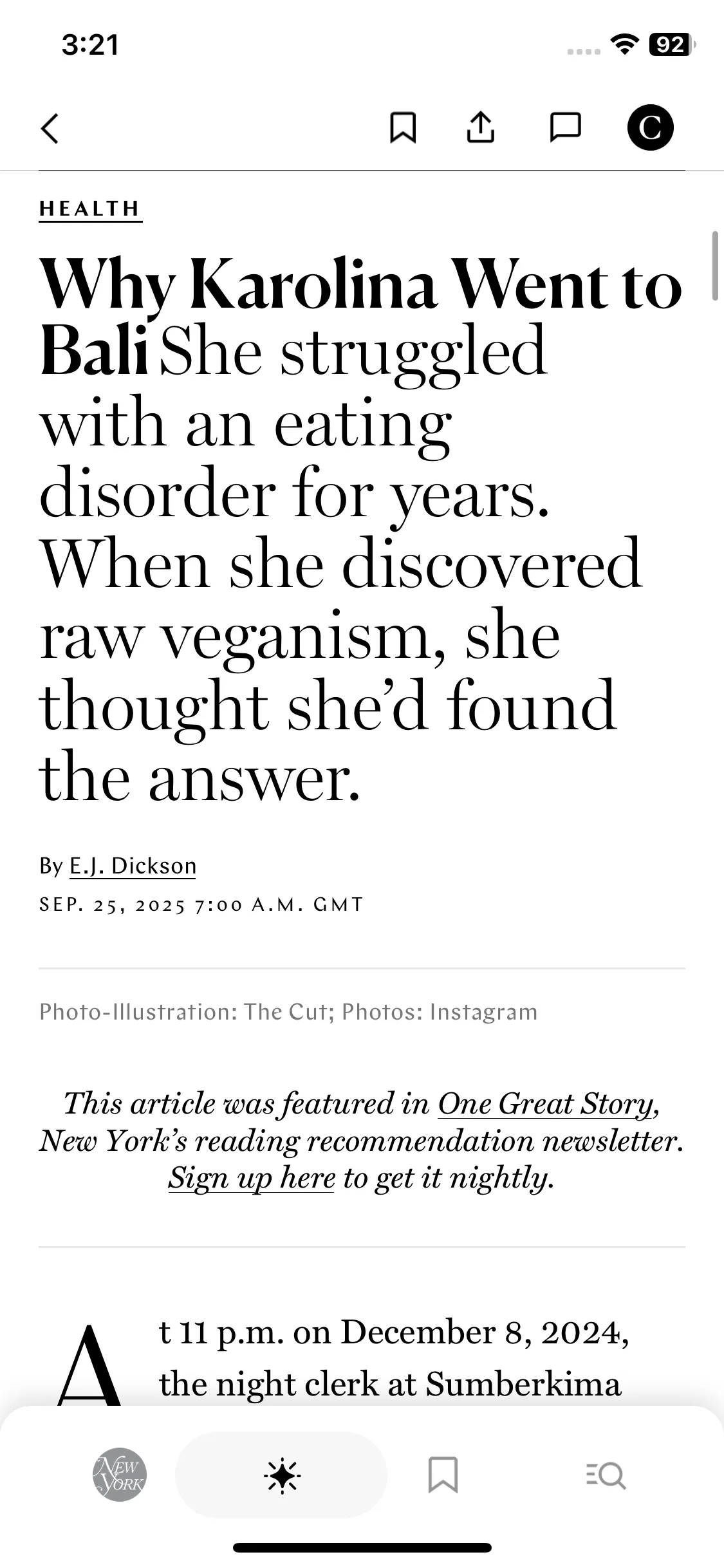This screenshot has width=724, height=1568.
Task: Switch to the saved bookmarks tab
Action: pos(443,1474)
